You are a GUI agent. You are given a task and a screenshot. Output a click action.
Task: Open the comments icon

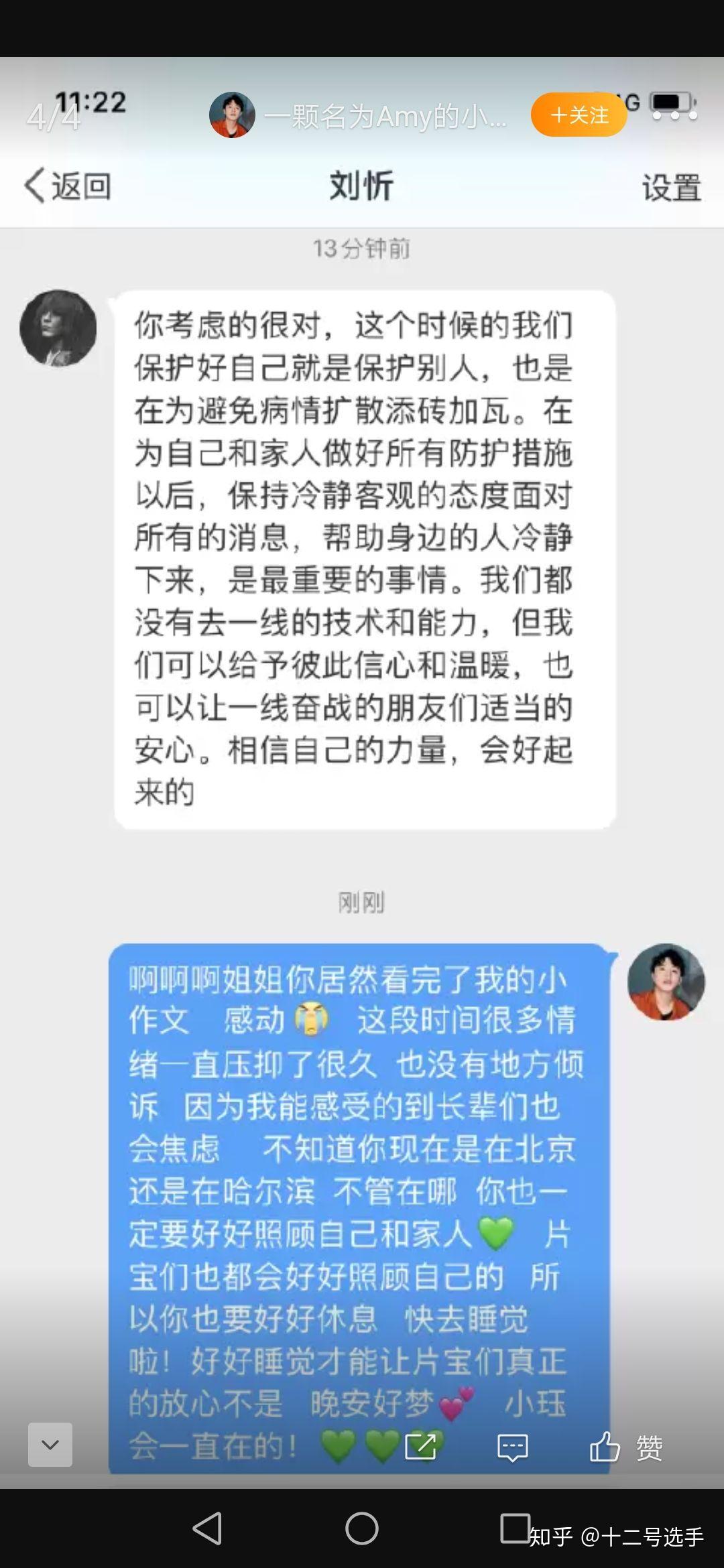[x=512, y=1446]
